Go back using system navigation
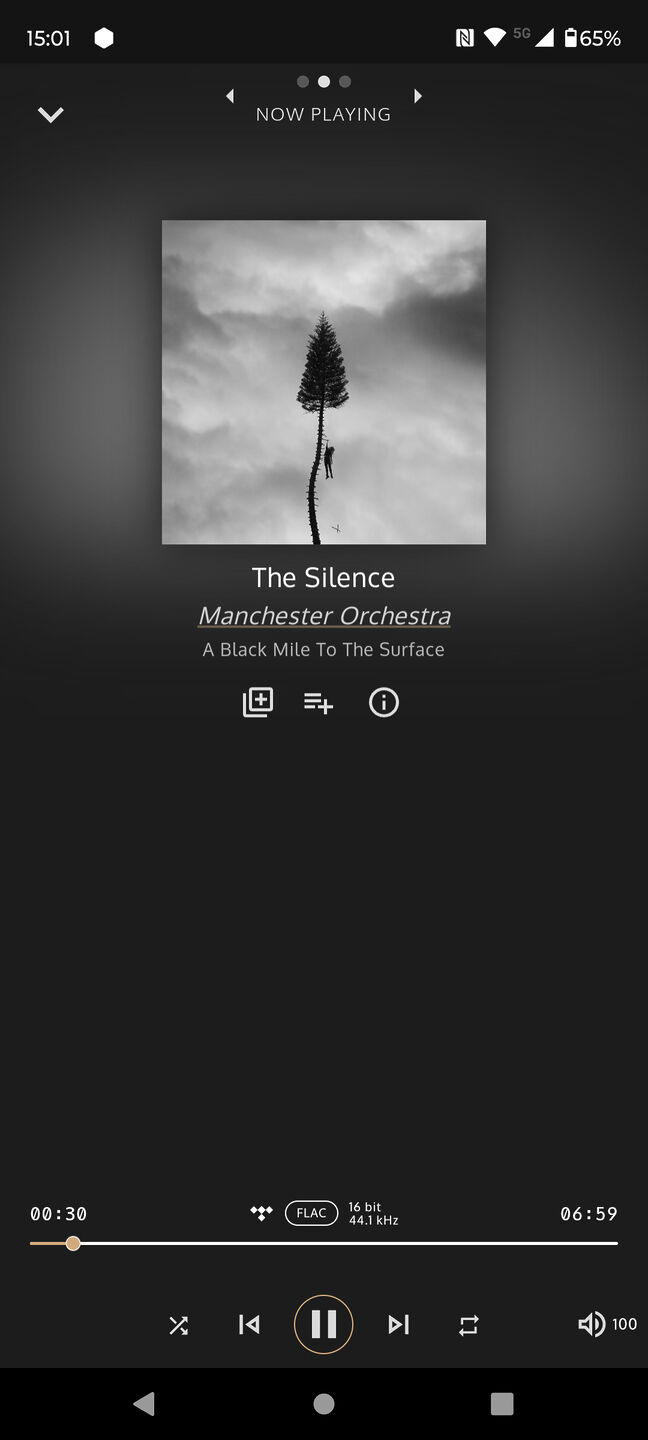The height and width of the screenshot is (1440, 648). [x=144, y=1404]
